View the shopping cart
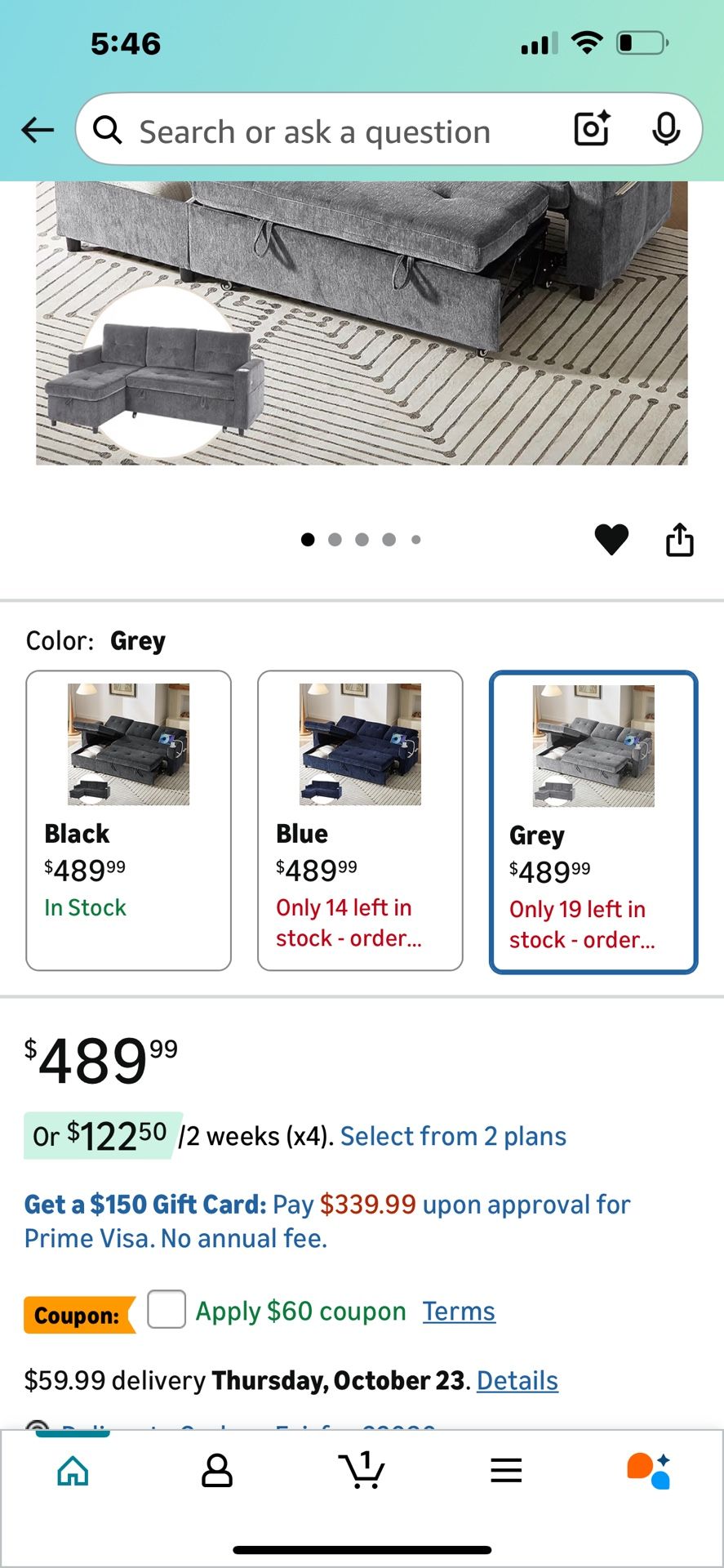Image resolution: width=724 pixels, height=1568 pixels. [362, 1470]
